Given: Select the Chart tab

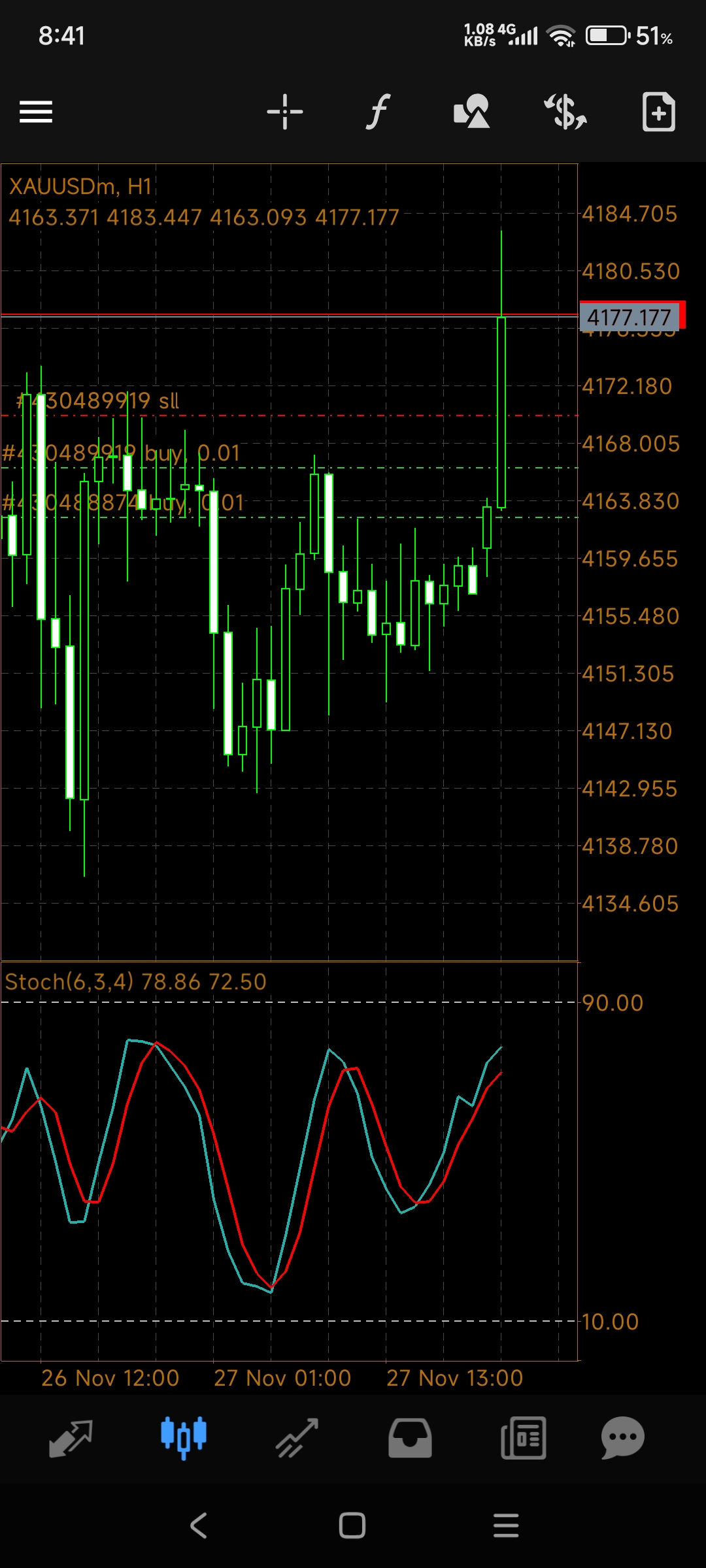Looking at the screenshot, I should pyautogui.click(x=184, y=1438).
